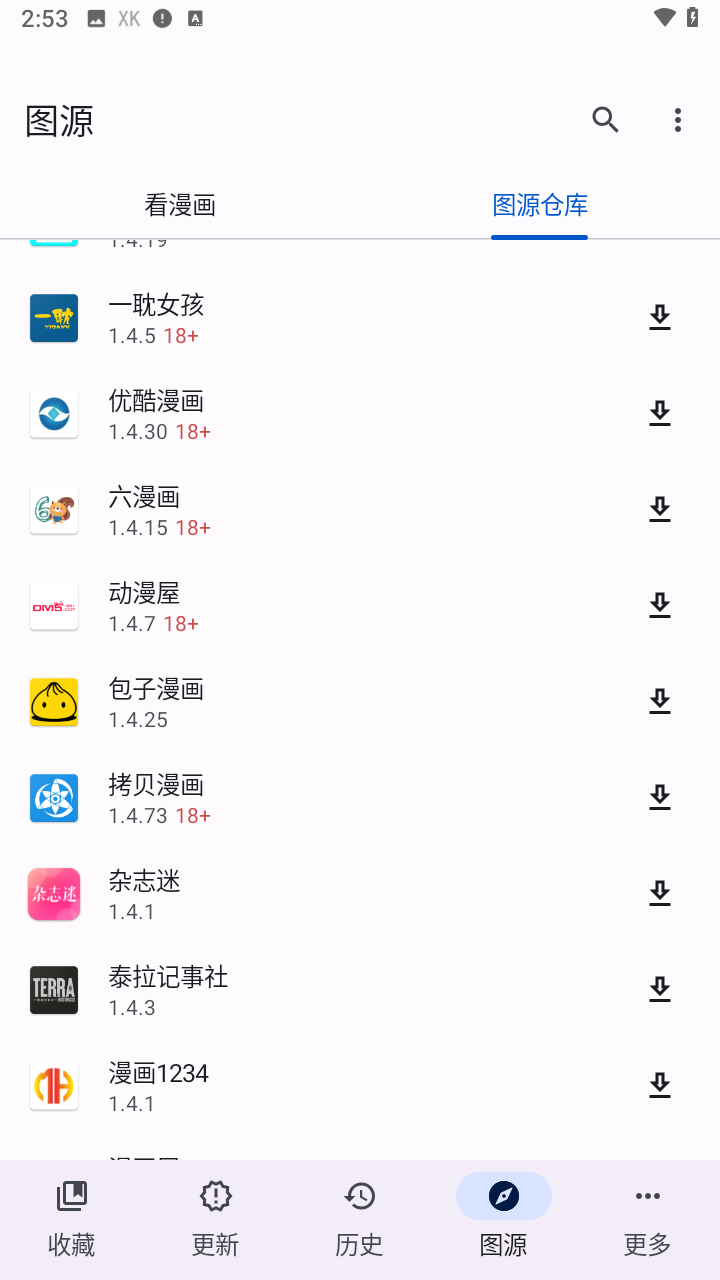Viewport: 720px width, 1280px height.
Task: Open the 更多 tab
Action: (x=648, y=1218)
